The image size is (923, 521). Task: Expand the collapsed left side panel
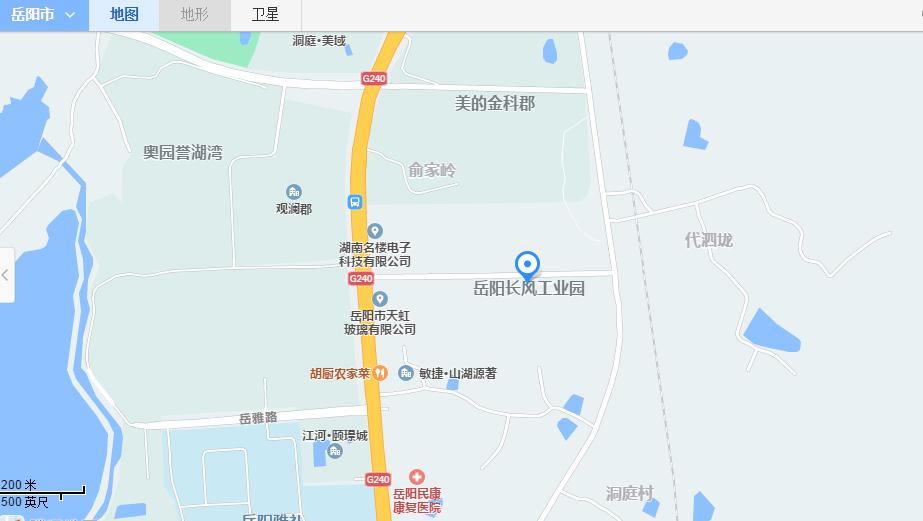point(7,274)
